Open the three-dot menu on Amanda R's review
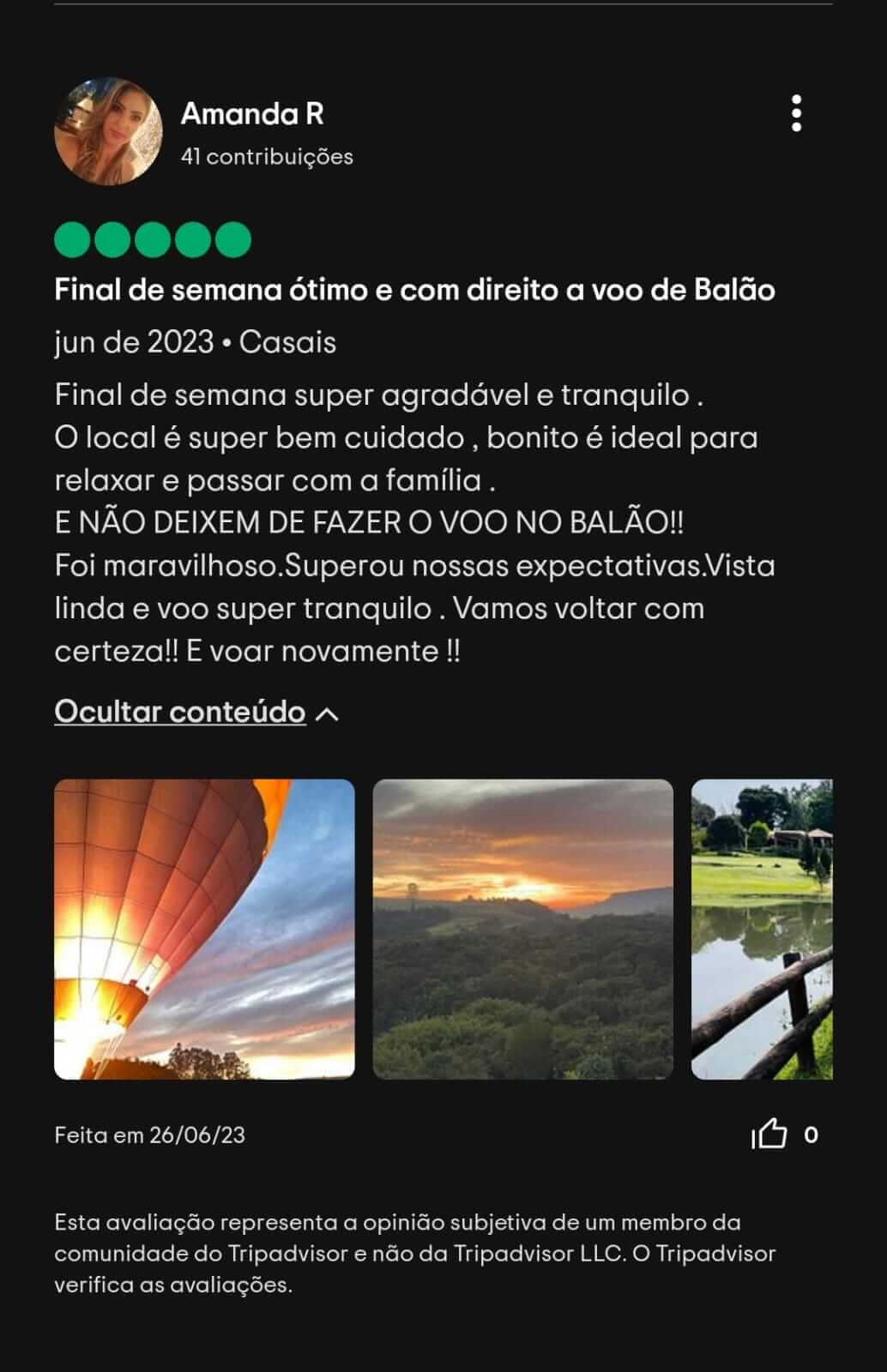 (796, 113)
